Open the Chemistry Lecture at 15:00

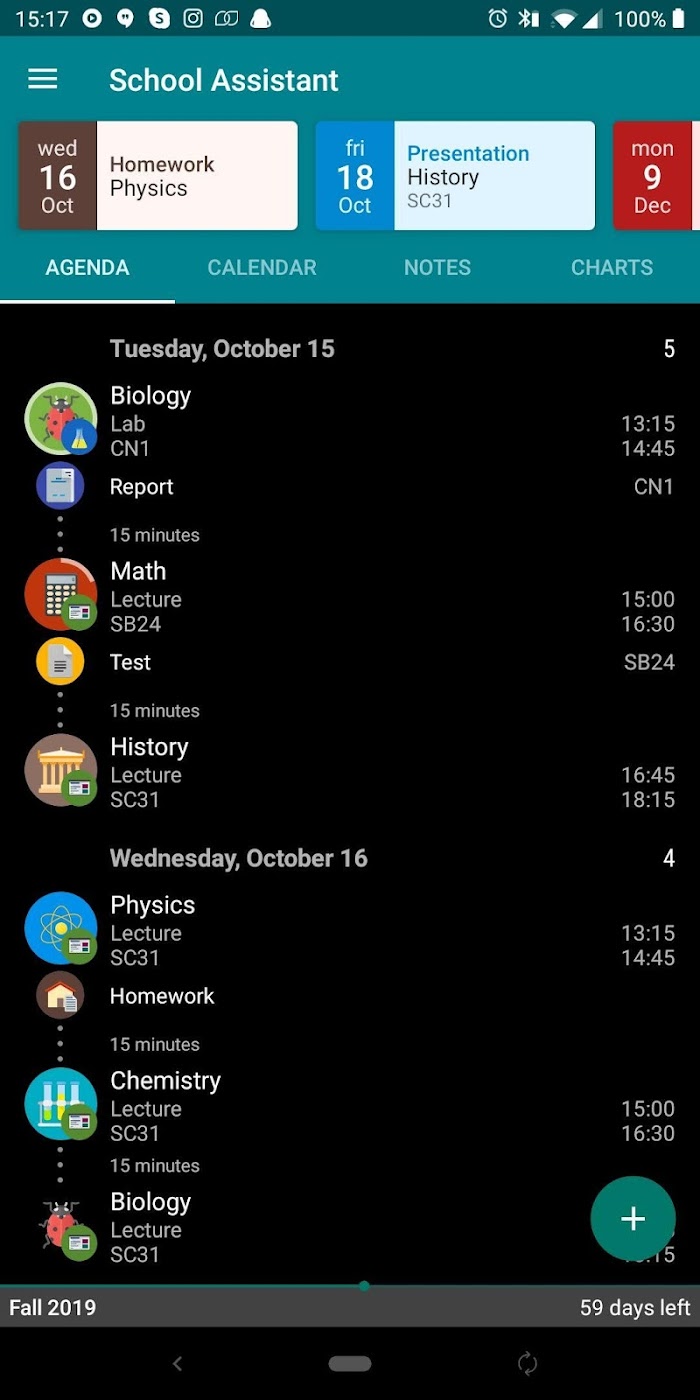350,1106
